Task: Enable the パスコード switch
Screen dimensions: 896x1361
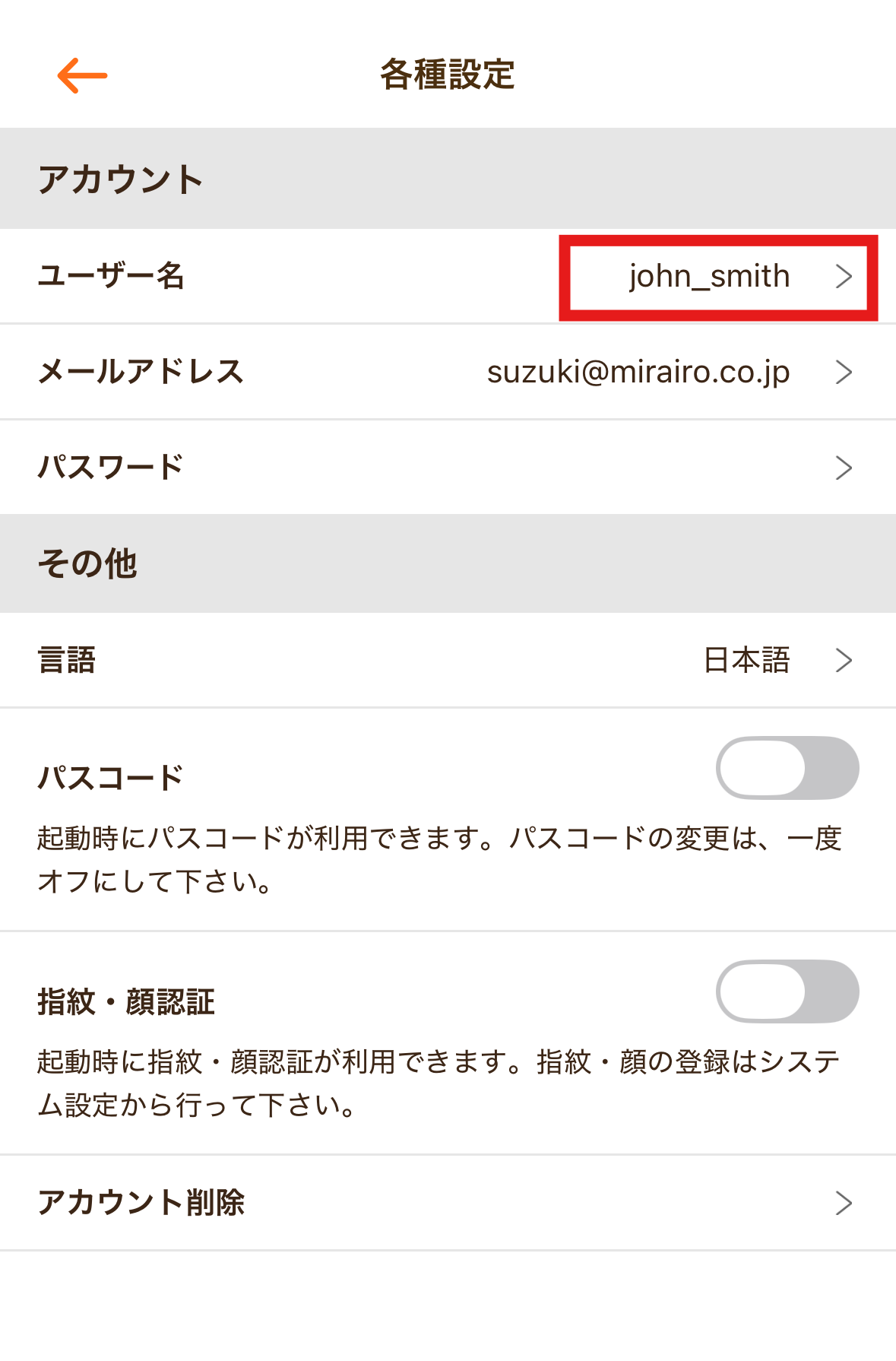Action: (x=787, y=768)
